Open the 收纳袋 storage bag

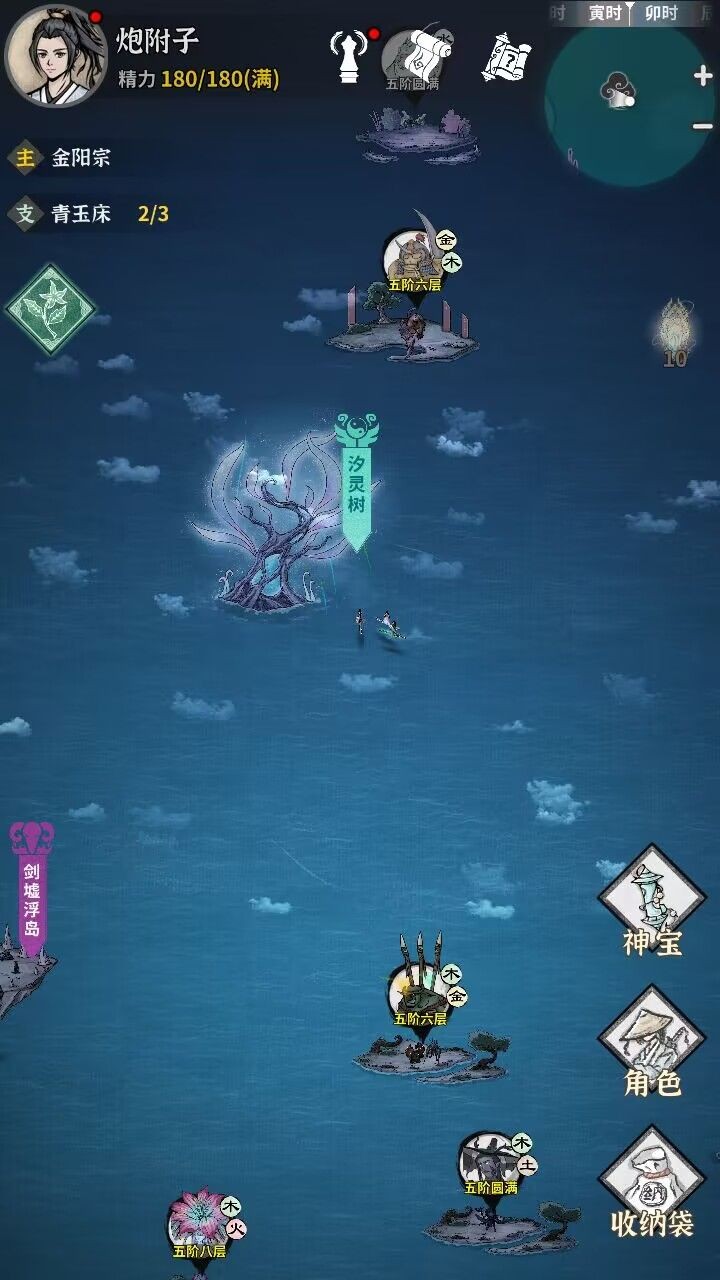click(x=652, y=1182)
